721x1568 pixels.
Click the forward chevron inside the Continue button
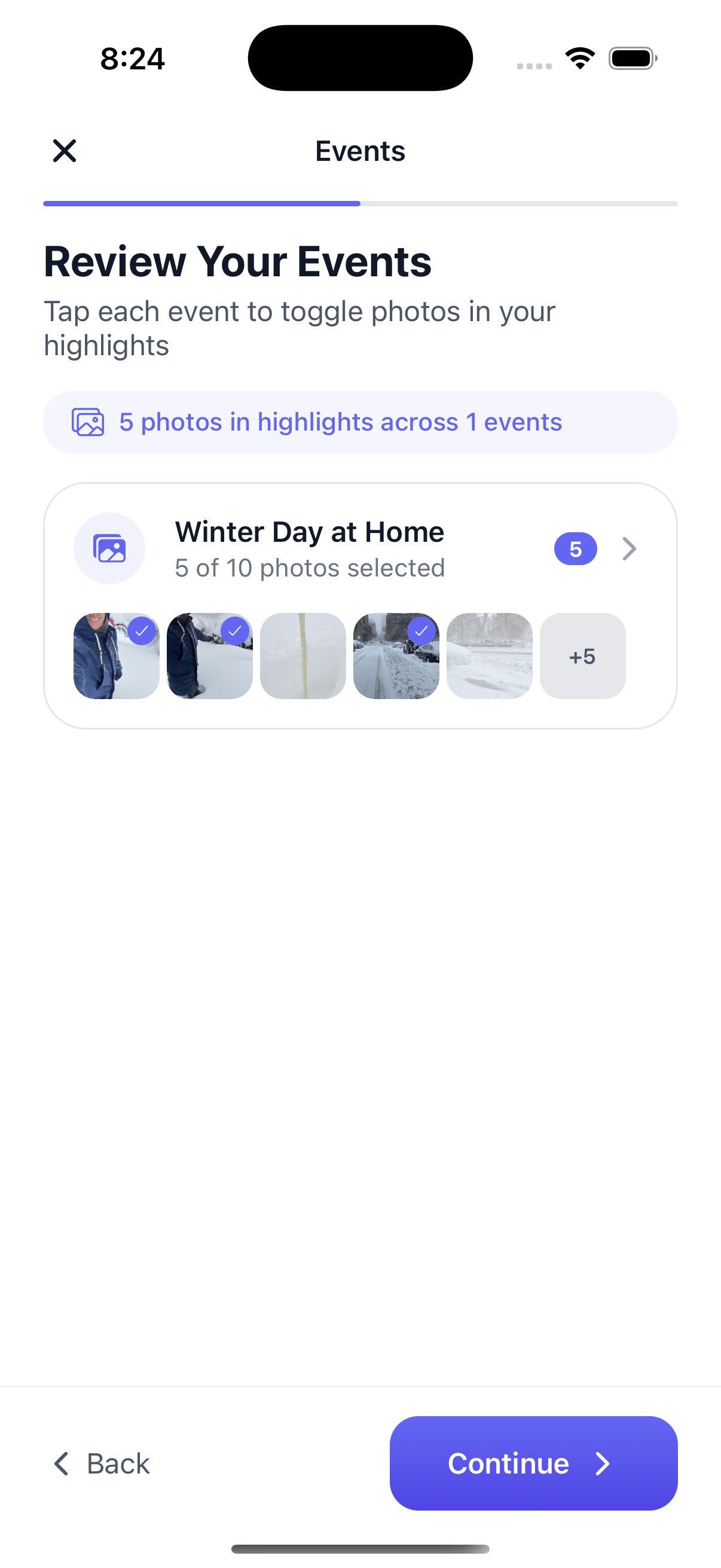click(x=602, y=1463)
